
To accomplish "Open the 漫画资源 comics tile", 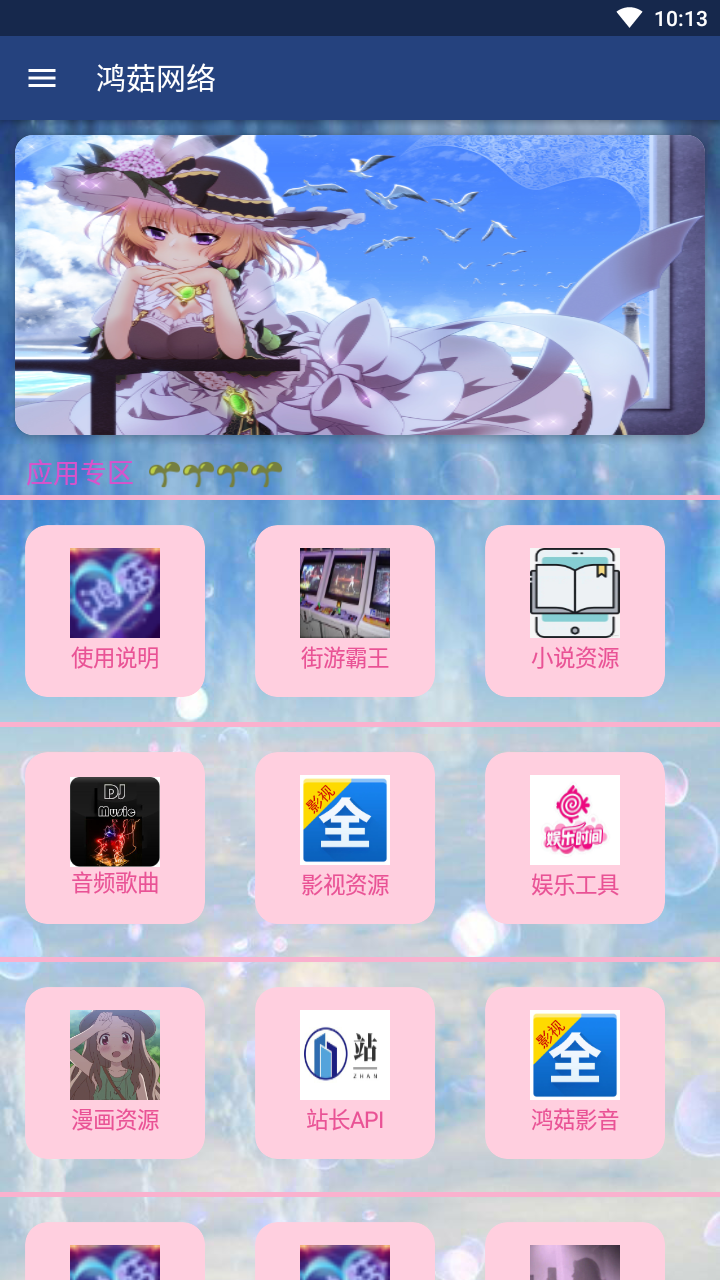I will coord(115,1073).
